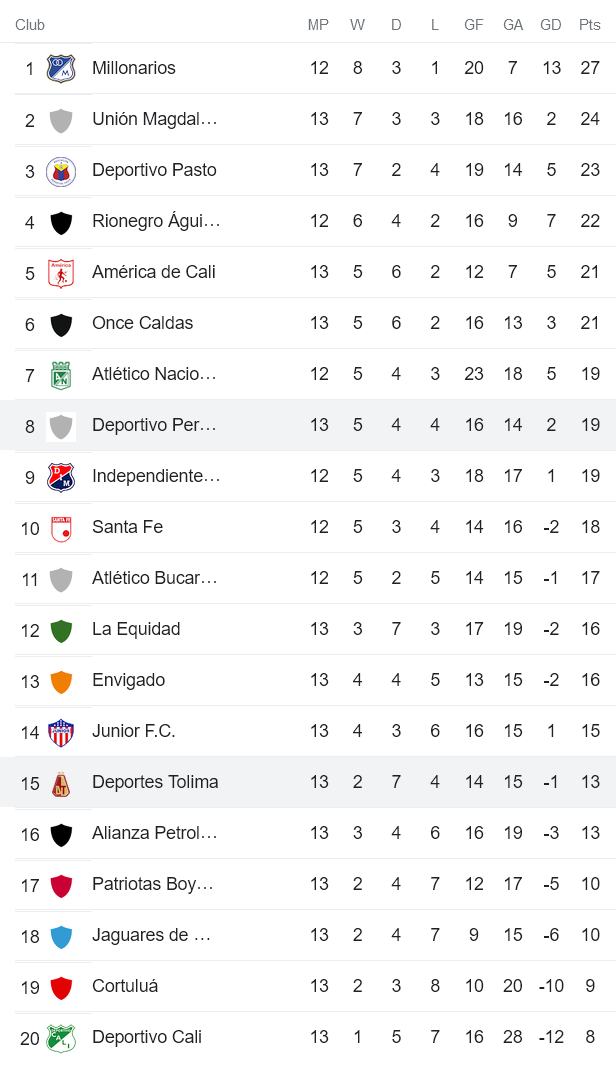Open Once Caldas club page
Viewport: 616px width, 1071px height.
(143, 323)
